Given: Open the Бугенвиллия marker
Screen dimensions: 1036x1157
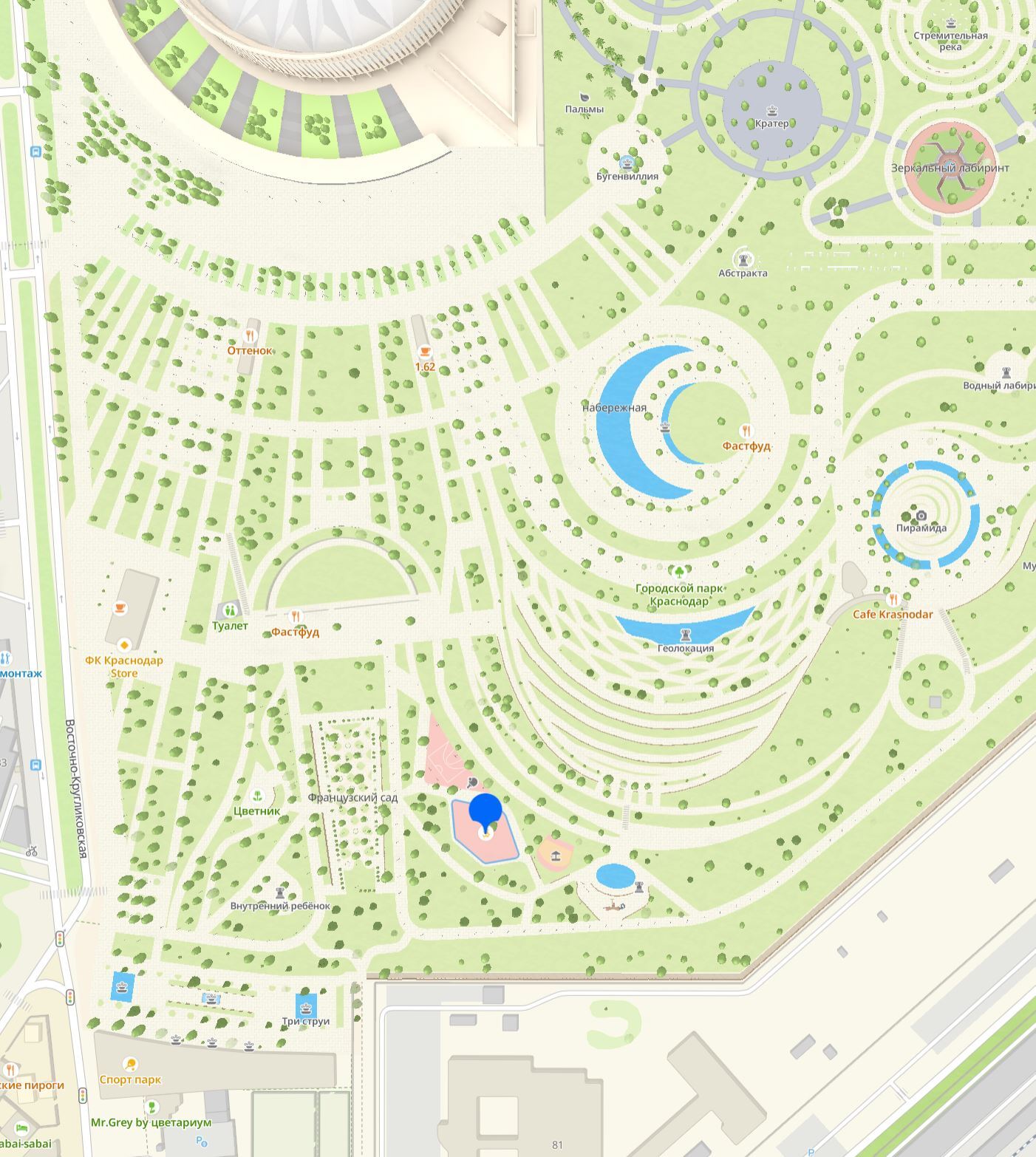Looking at the screenshot, I should 628,163.
